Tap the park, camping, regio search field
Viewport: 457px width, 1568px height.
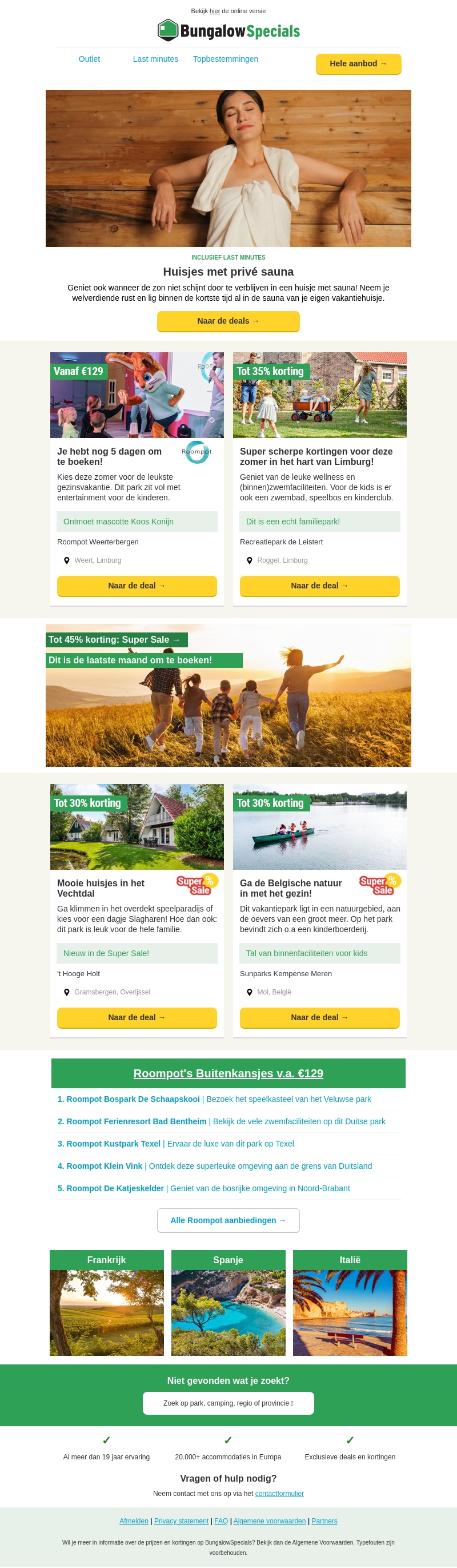tap(228, 1403)
